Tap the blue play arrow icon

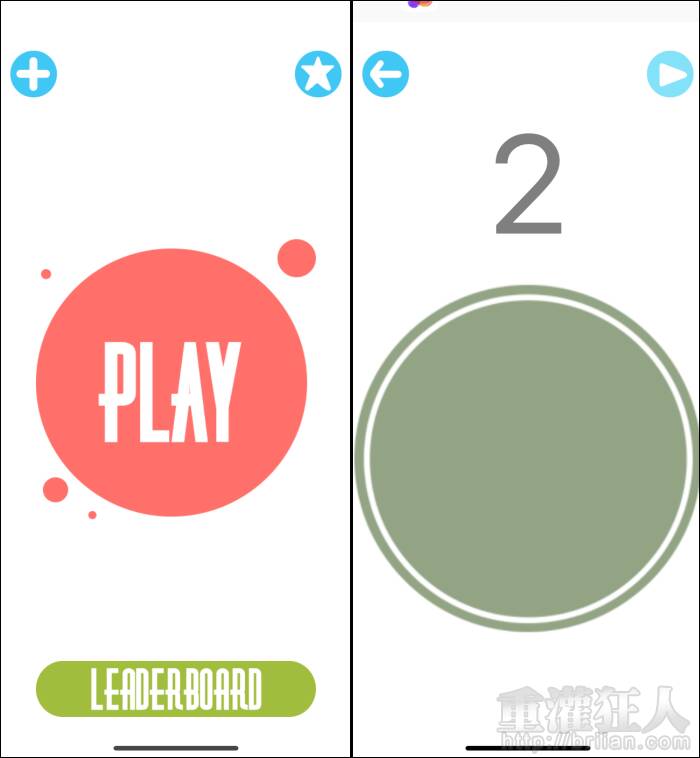(669, 74)
